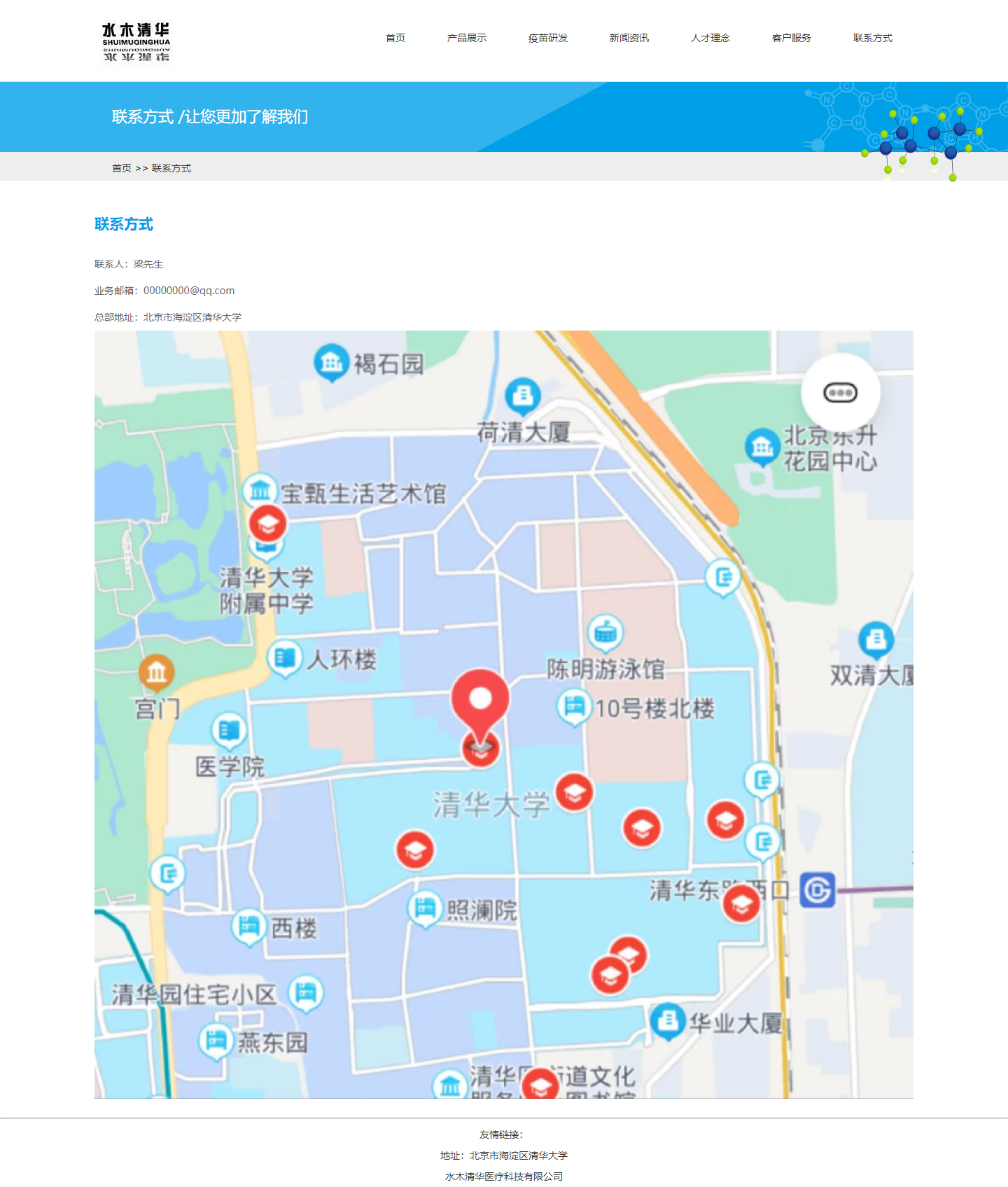Tap the 水木清华 logo
1008x1187 pixels.
point(136,42)
